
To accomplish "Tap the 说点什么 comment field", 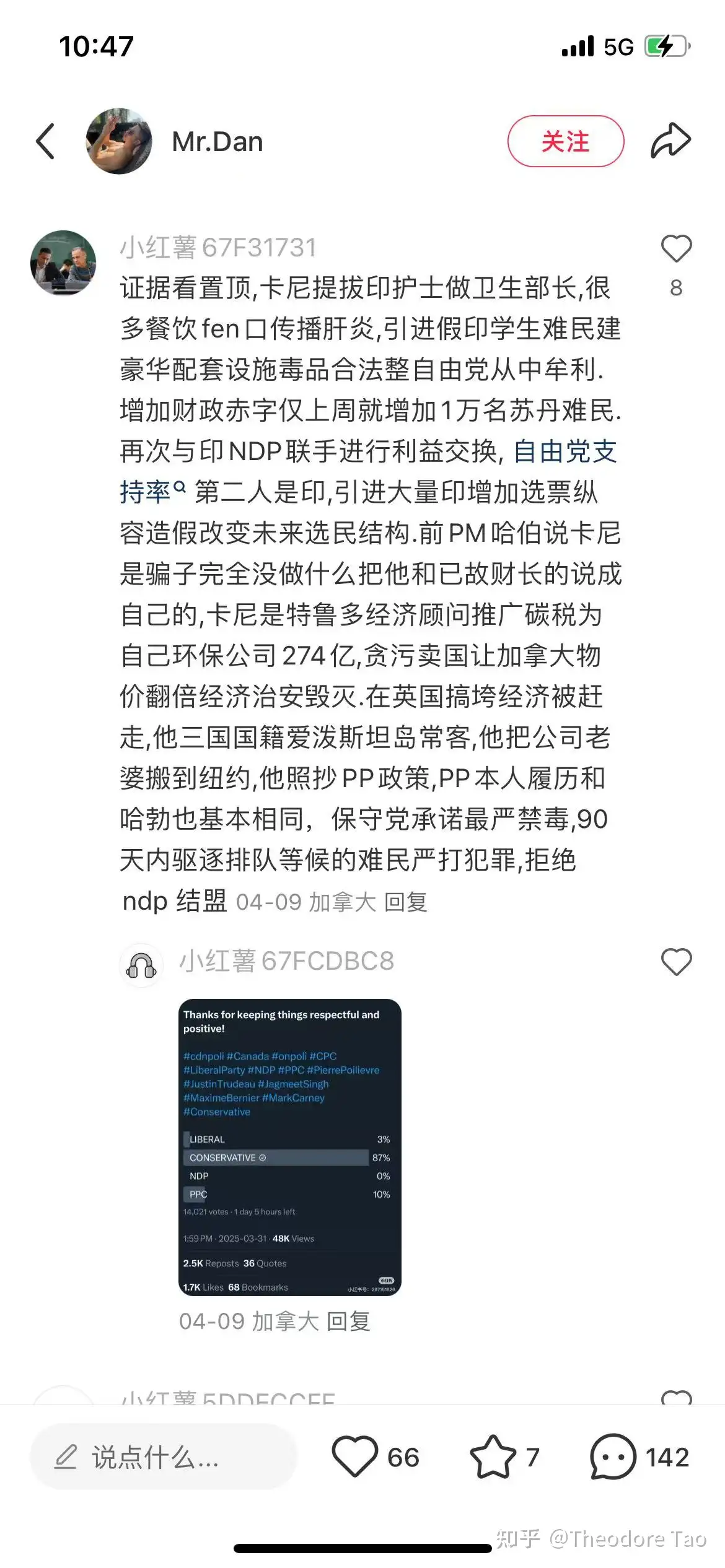I will [x=162, y=1457].
